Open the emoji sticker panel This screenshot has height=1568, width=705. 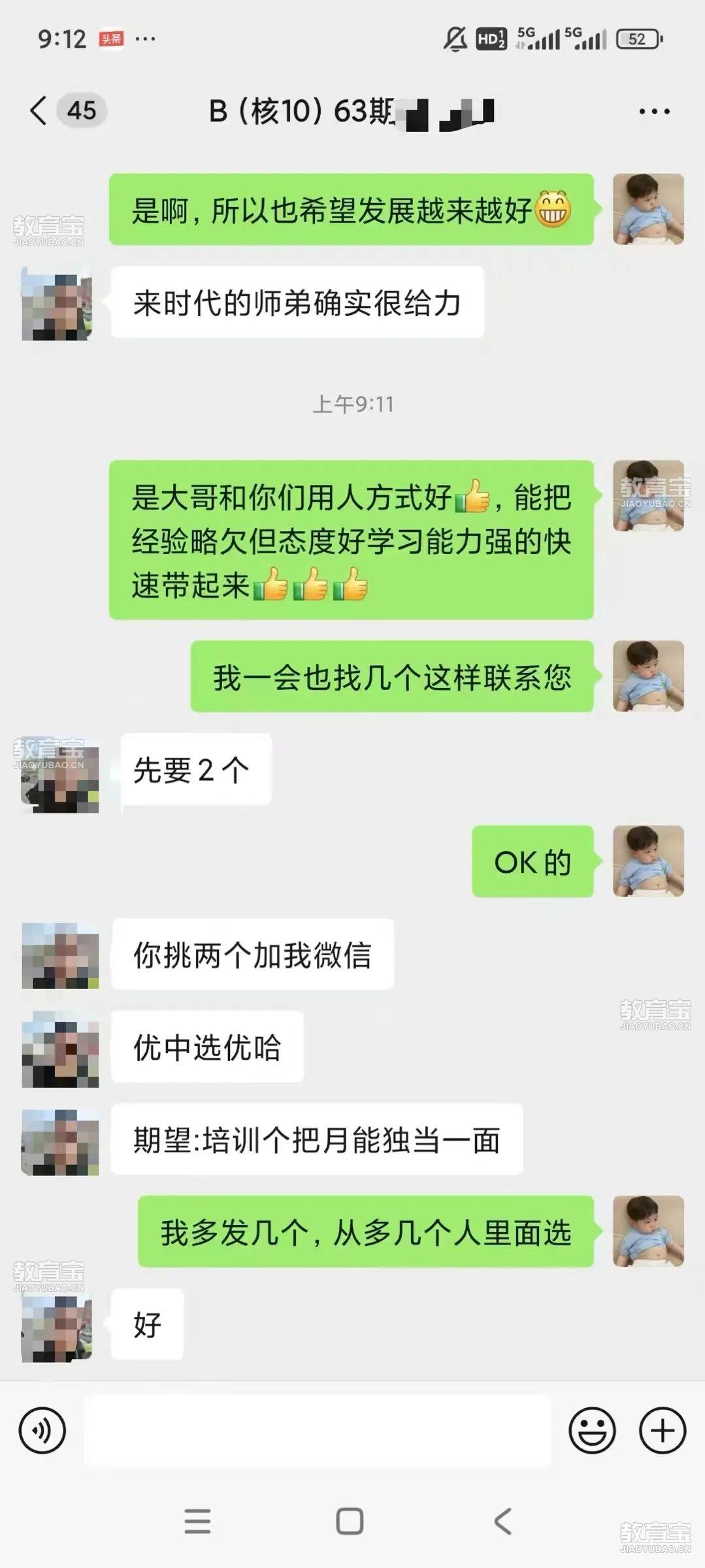point(592,1431)
